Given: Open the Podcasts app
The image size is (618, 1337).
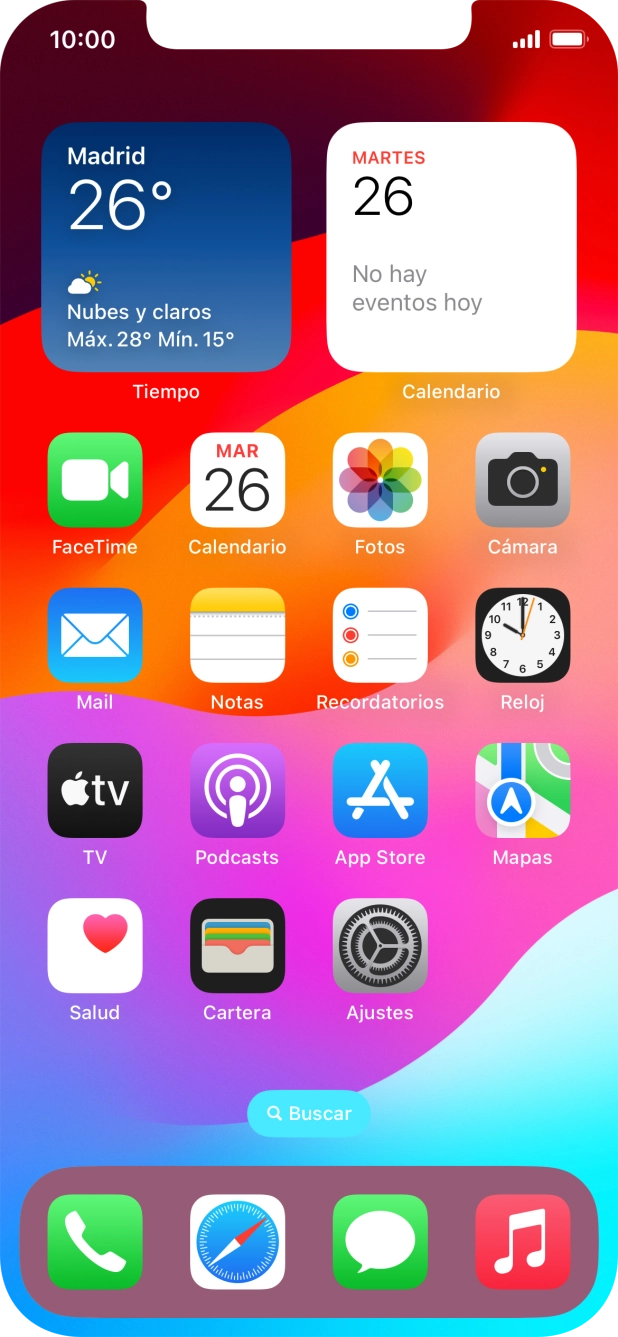Looking at the screenshot, I should [x=237, y=790].
